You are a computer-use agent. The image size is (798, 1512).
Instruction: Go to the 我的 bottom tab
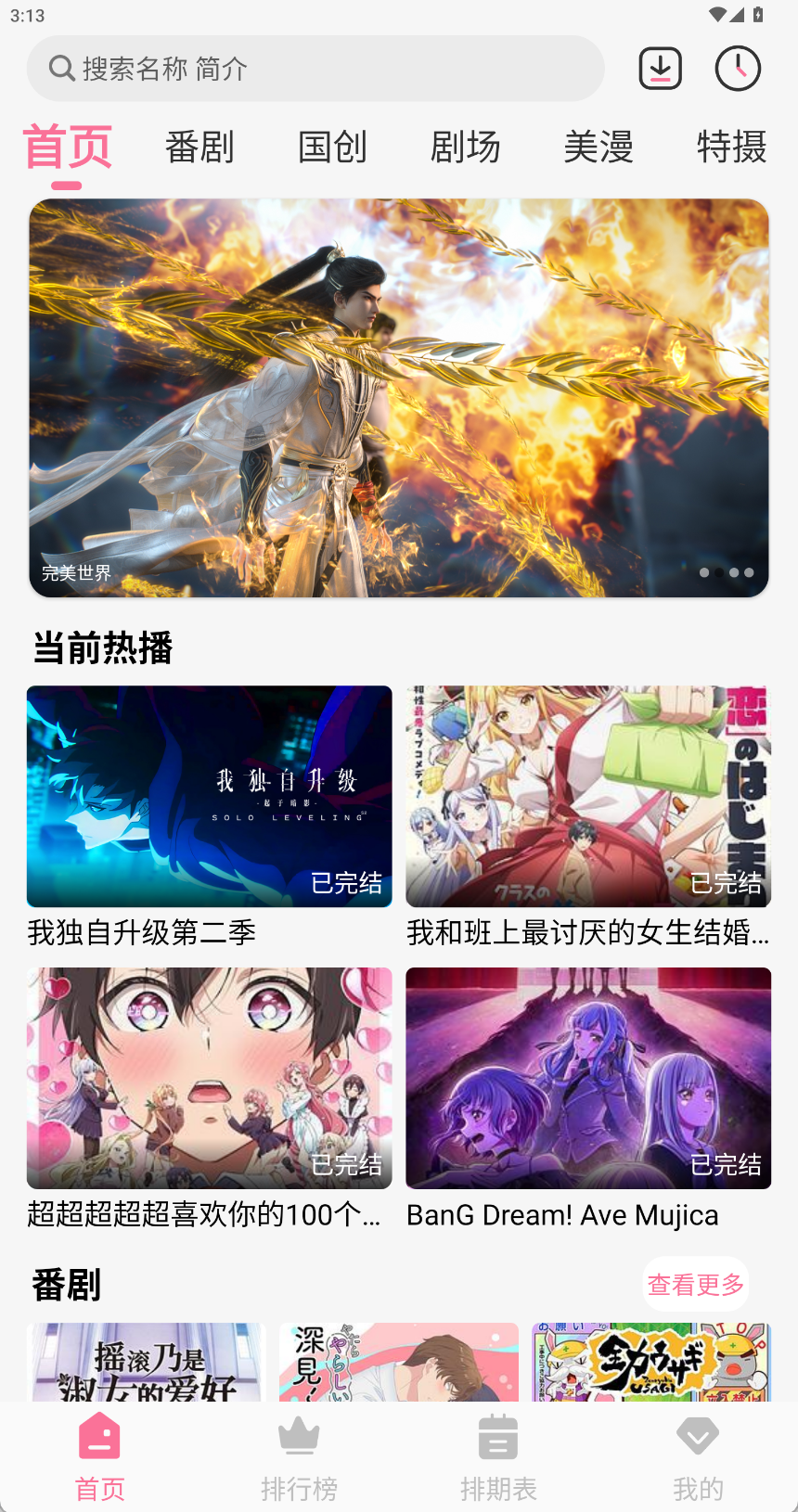(698, 1456)
